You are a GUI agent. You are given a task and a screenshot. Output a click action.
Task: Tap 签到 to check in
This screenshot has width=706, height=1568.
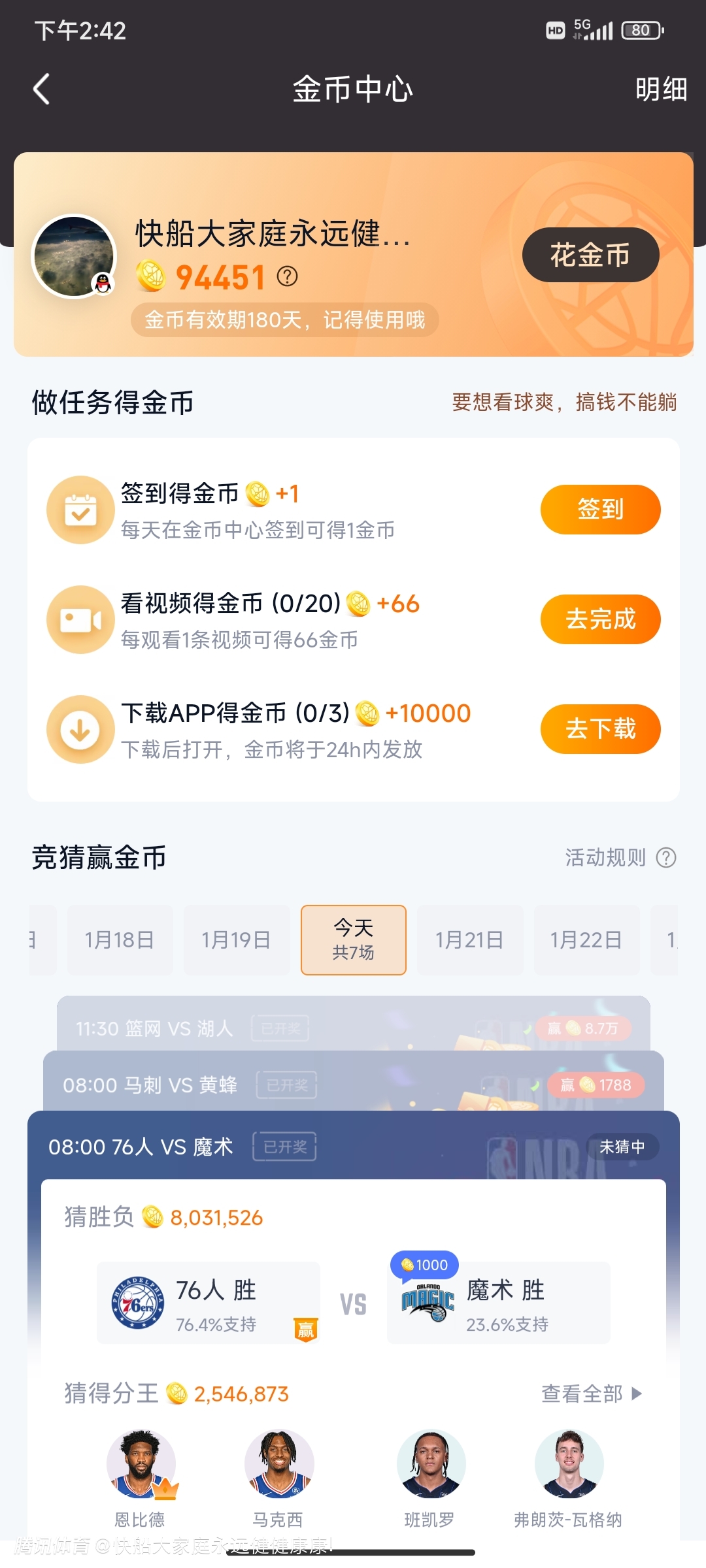click(600, 510)
